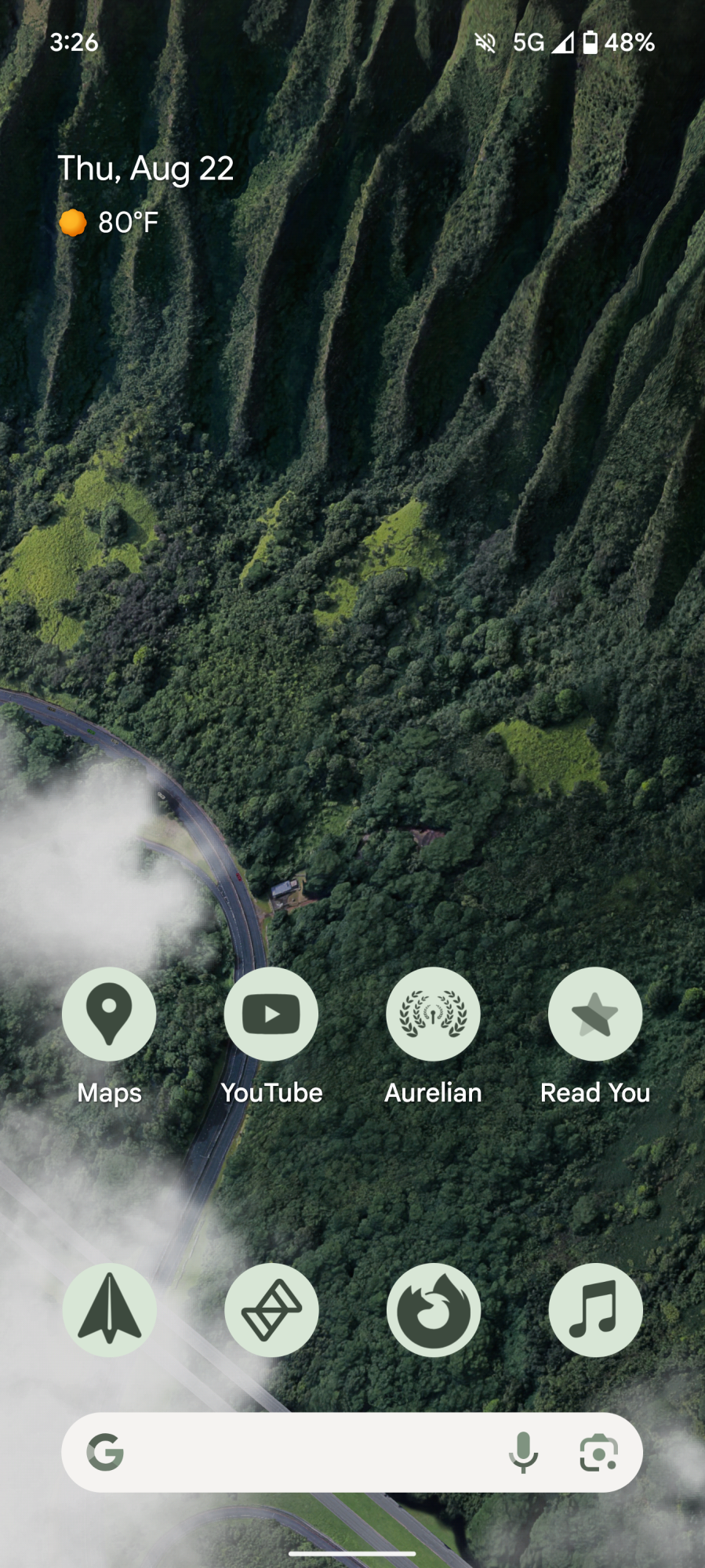This screenshot has width=705, height=1568.
Task: Open the weather widget showing 80°F
Action: click(x=109, y=223)
